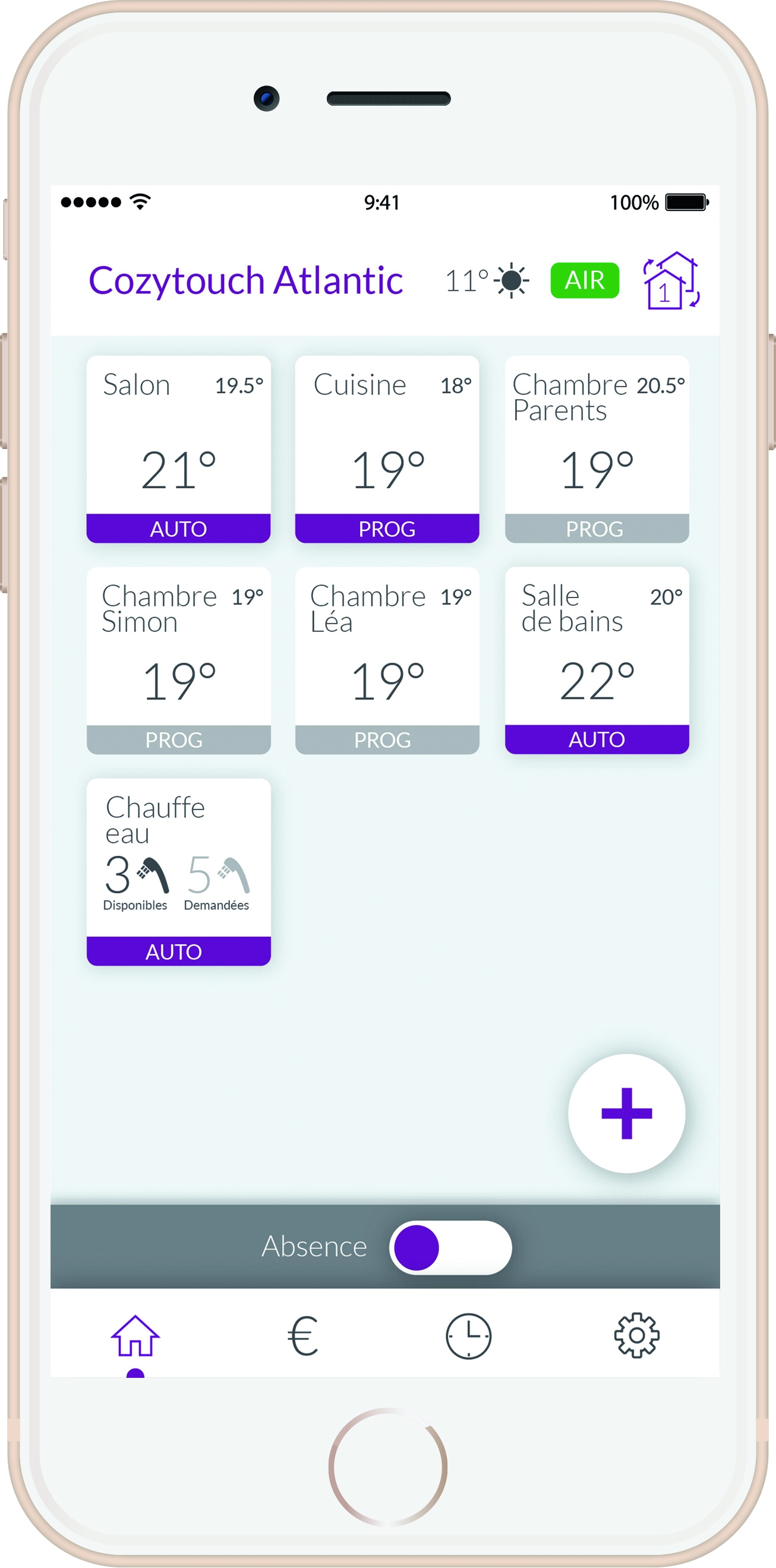Image resolution: width=776 pixels, height=1568 pixels.
Task: Switch to the euro consumption tab
Action: 302,1336
